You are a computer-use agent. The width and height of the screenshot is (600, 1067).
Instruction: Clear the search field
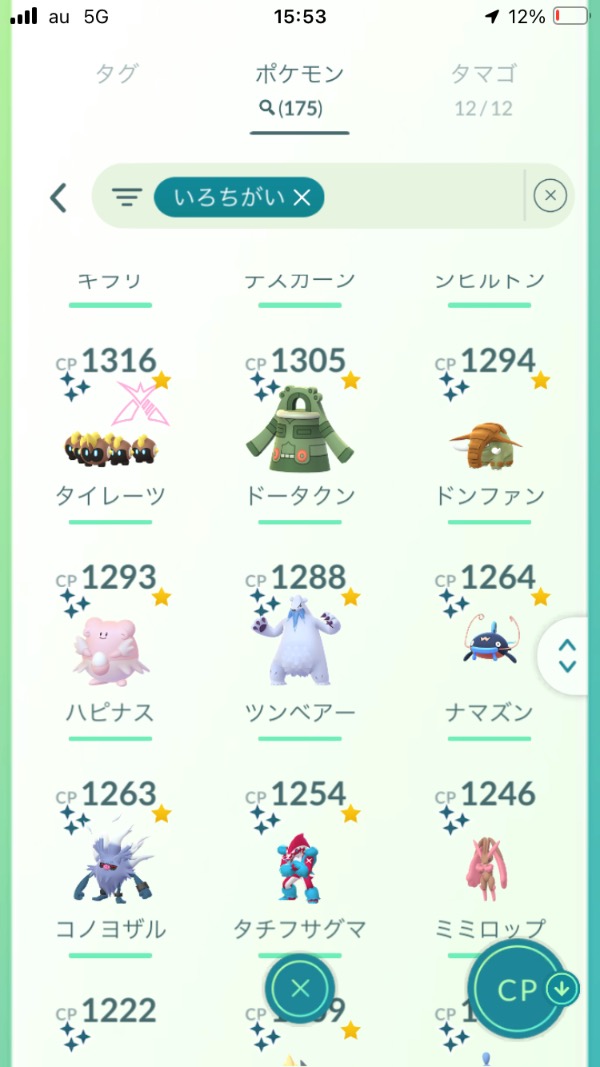coord(550,196)
